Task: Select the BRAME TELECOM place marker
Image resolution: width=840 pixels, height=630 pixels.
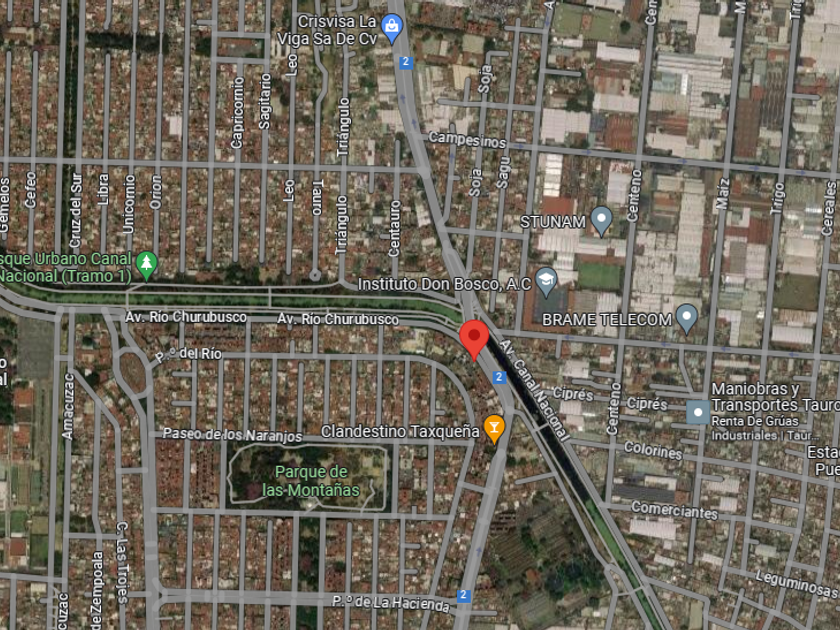Action: click(686, 319)
